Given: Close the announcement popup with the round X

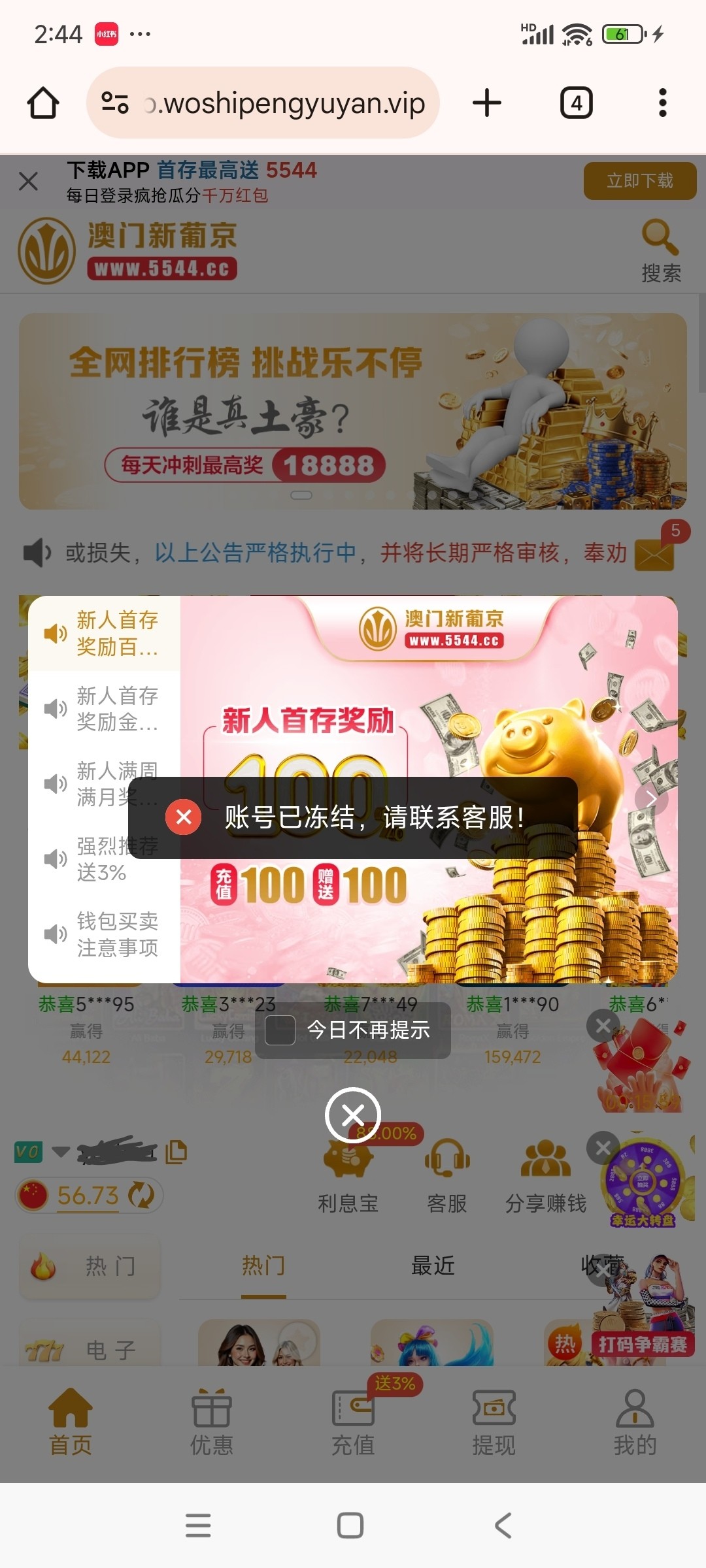Looking at the screenshot, I should click(x=353, y=1115).
